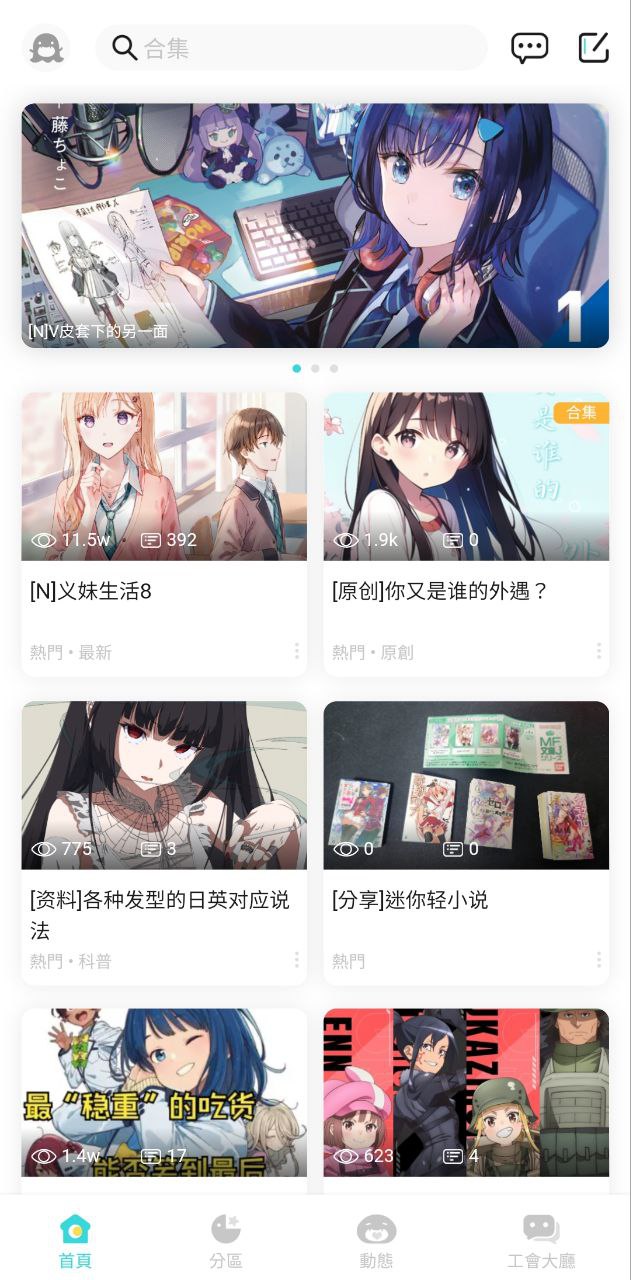Open the 最"稳重"的吃货 post
This screenshot has height=1280, width=631.
point(164,1095)
